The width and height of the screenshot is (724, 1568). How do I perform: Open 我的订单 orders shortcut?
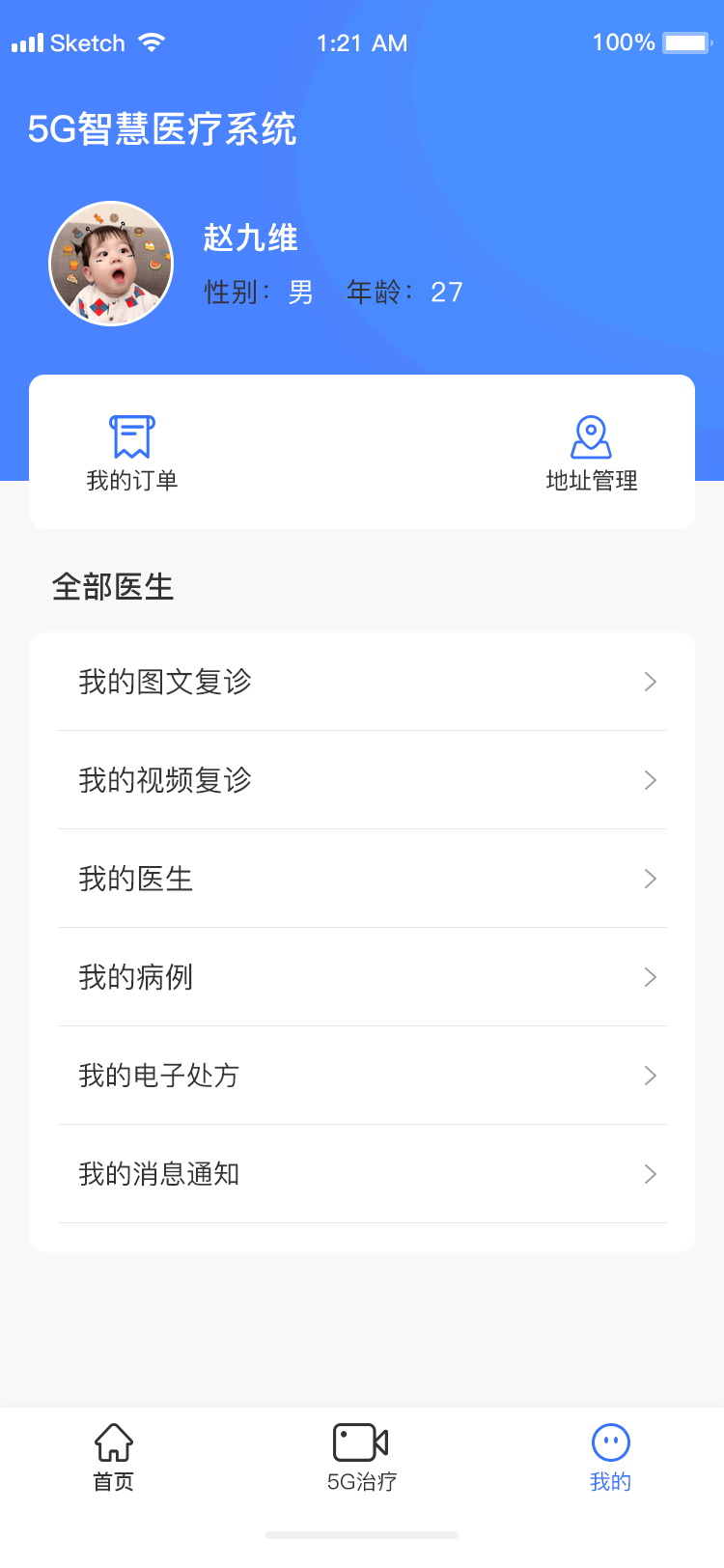pos(132,452)
